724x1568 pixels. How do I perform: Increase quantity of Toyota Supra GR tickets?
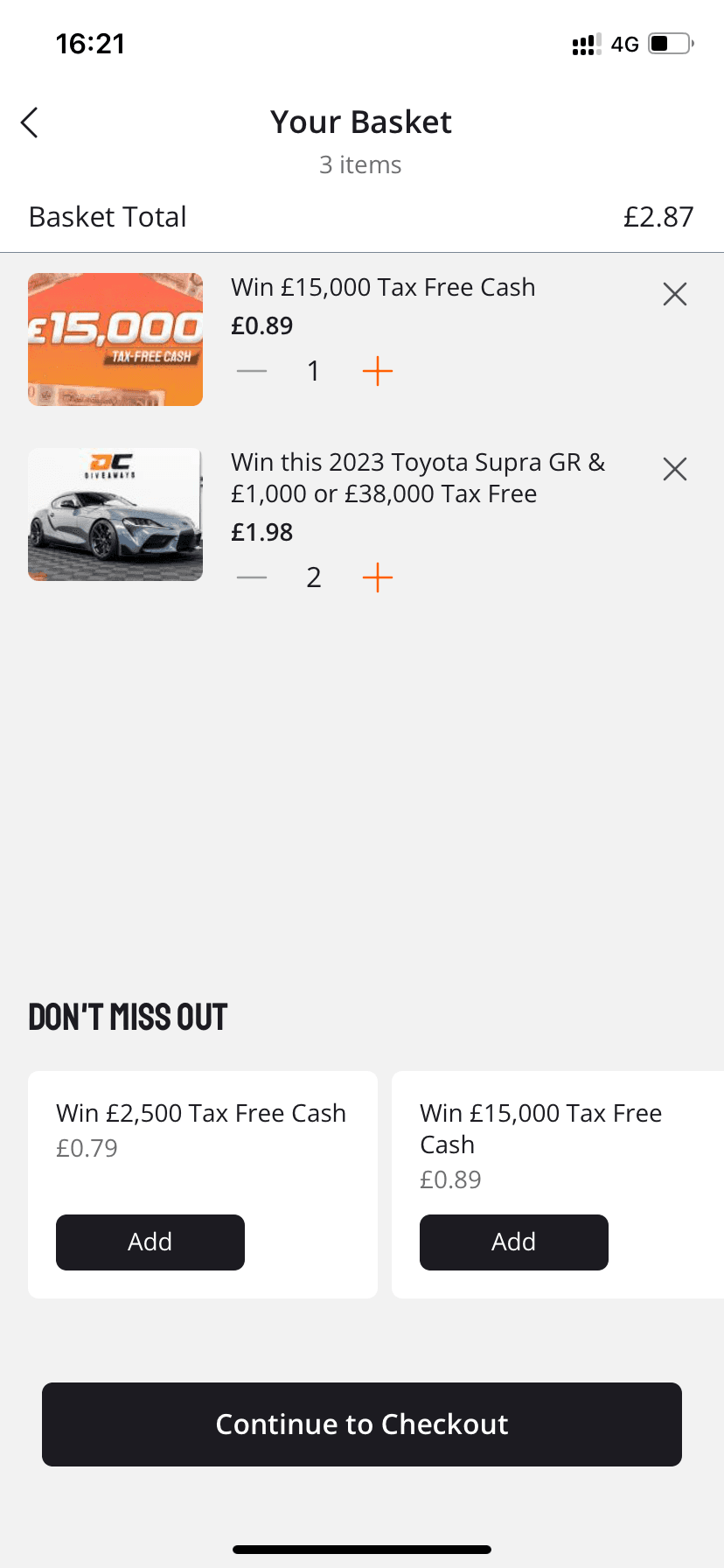tap(378, 577)
